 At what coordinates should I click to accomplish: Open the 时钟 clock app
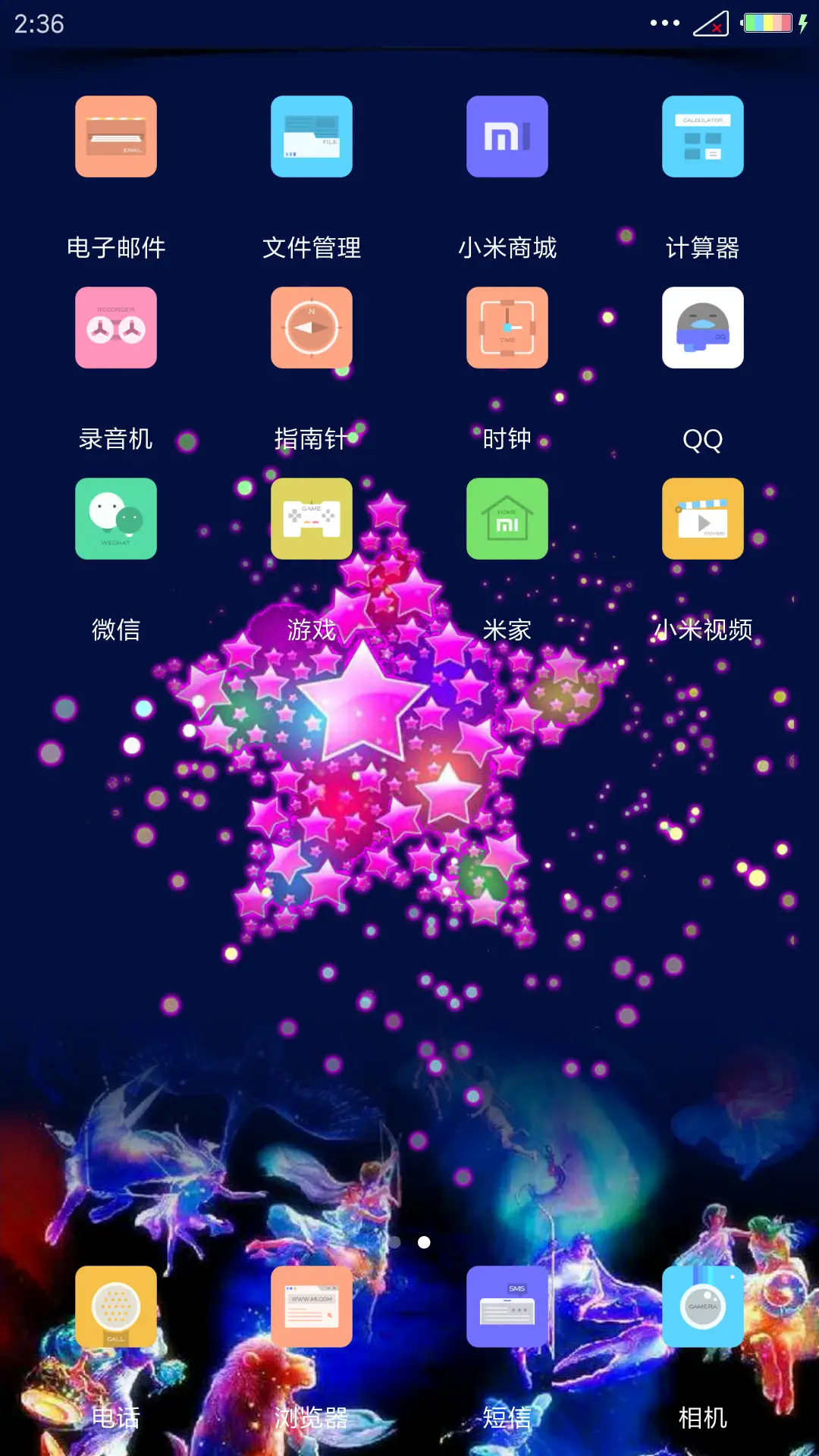click(507, 328)
